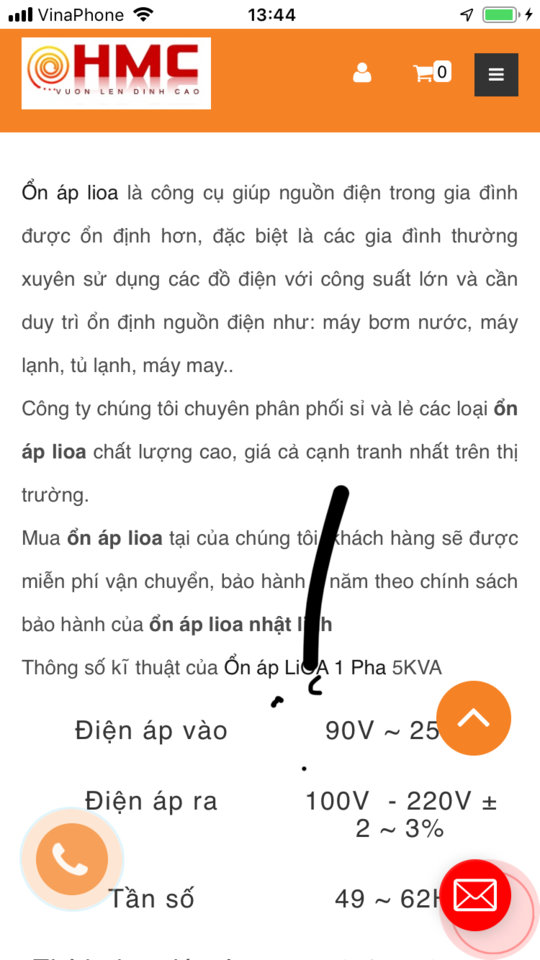Open the shopping cart

(432, 72)
